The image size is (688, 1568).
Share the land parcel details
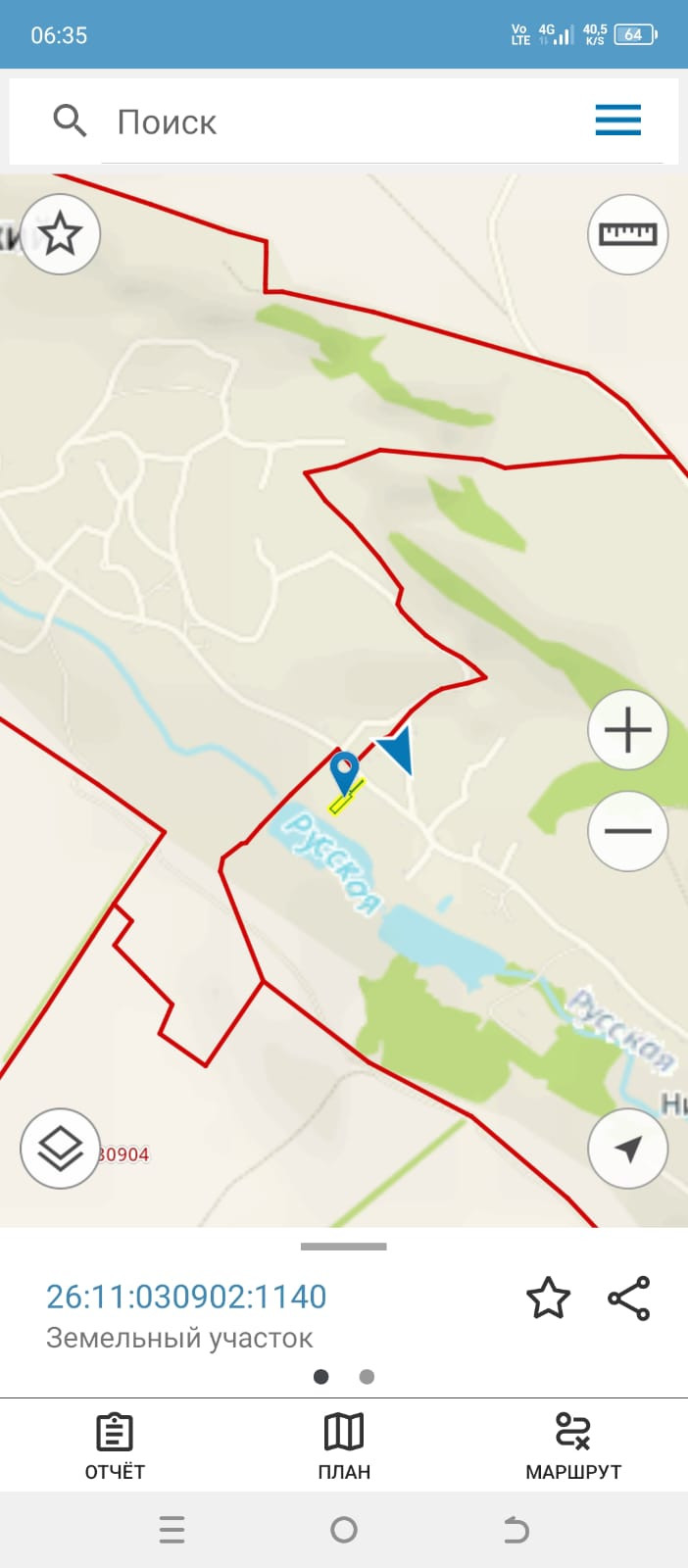(629, 1298)
